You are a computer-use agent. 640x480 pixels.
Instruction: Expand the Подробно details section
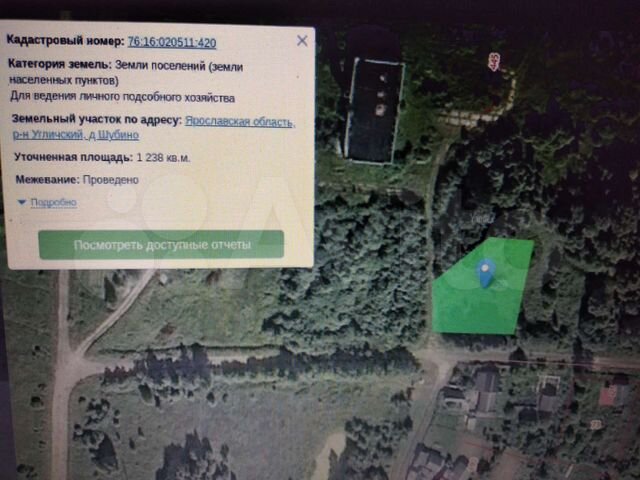[52, 202]
